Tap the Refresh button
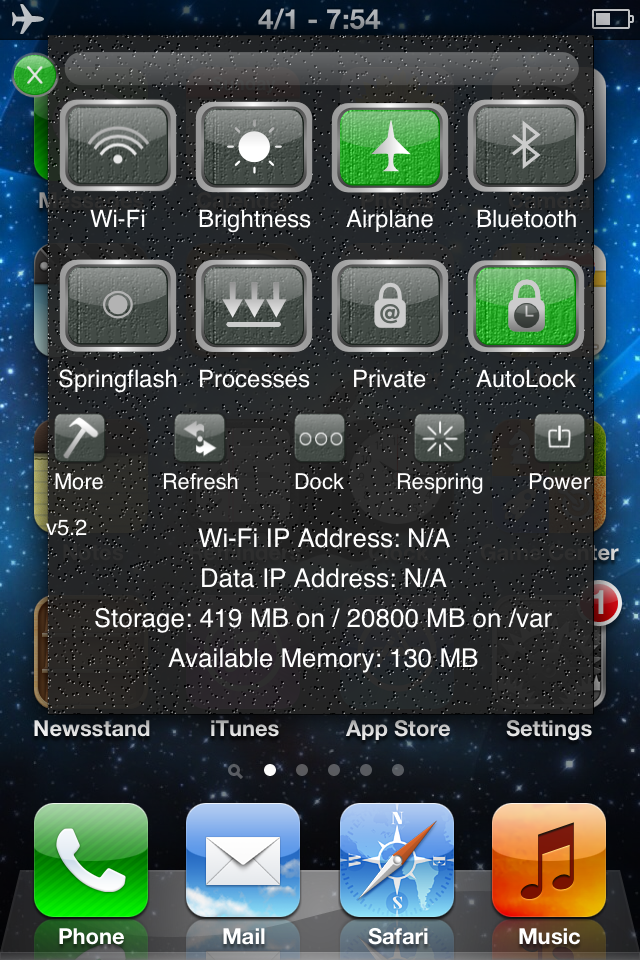Viewport: 640px width, 960px height. click(x=199, y=438)
